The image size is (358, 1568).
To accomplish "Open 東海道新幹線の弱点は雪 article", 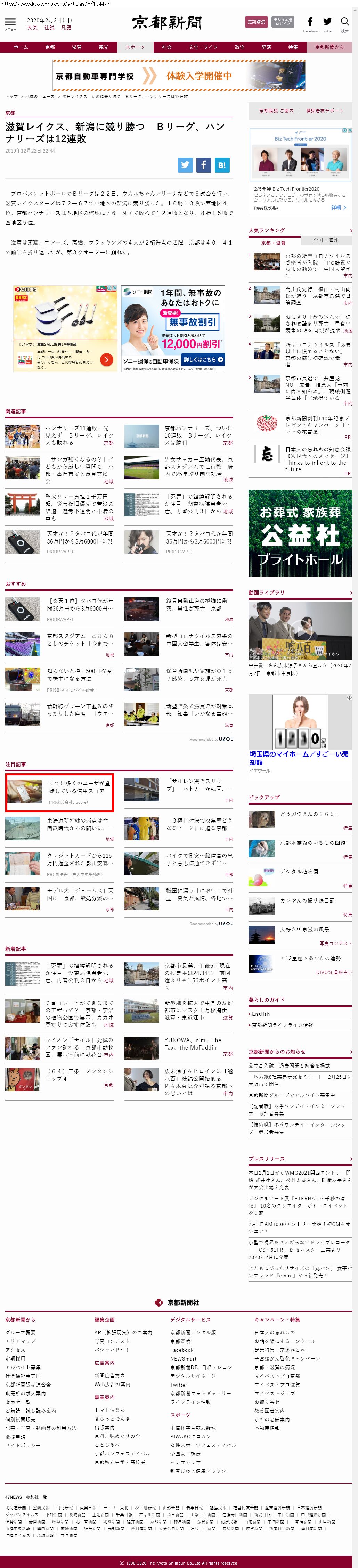I will pyautogui.click(x=78, y=824).
